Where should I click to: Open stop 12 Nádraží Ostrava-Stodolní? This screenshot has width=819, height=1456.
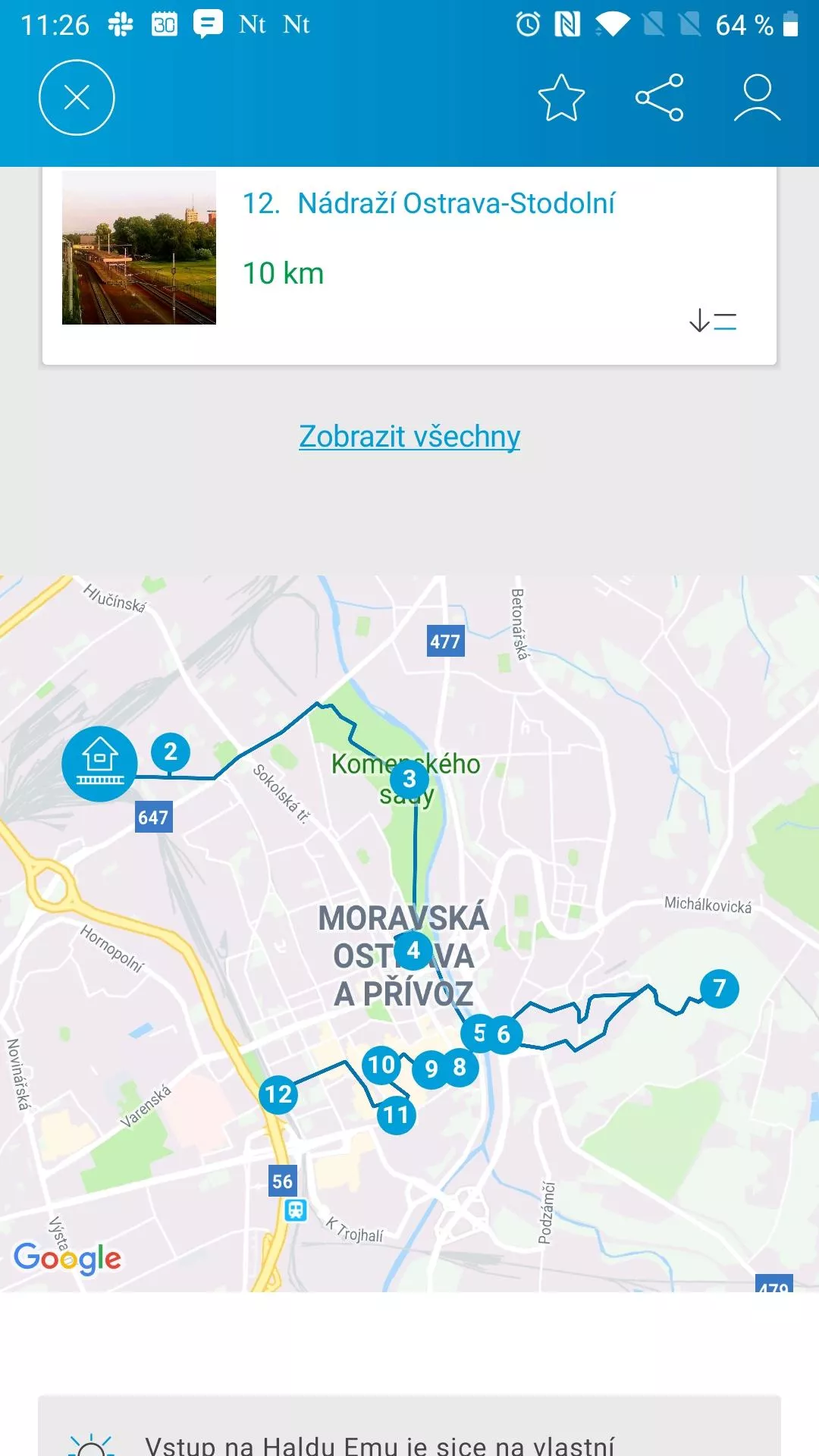tap(428, 203)
